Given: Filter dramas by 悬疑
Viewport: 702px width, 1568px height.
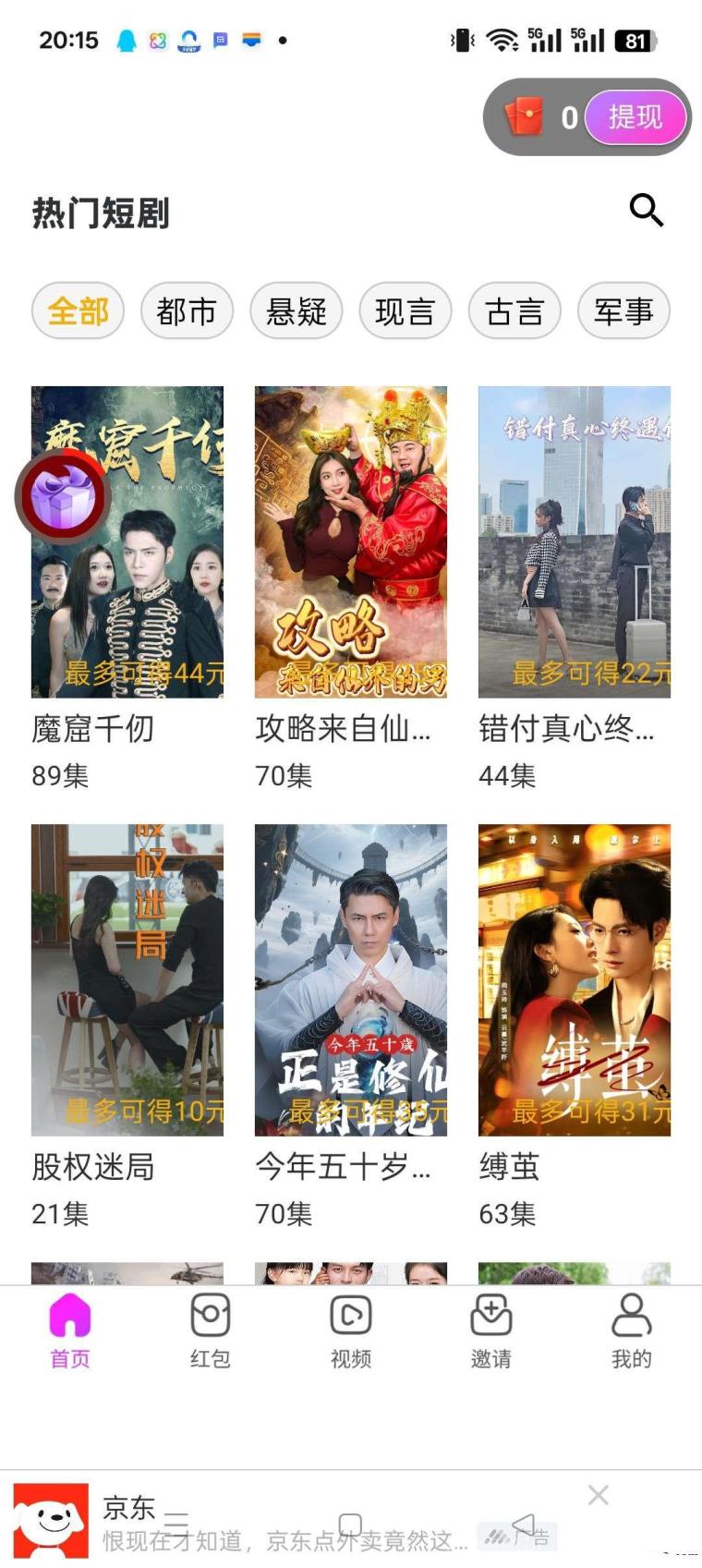Looking at the screenshot, I should click(x=296, y=310).
